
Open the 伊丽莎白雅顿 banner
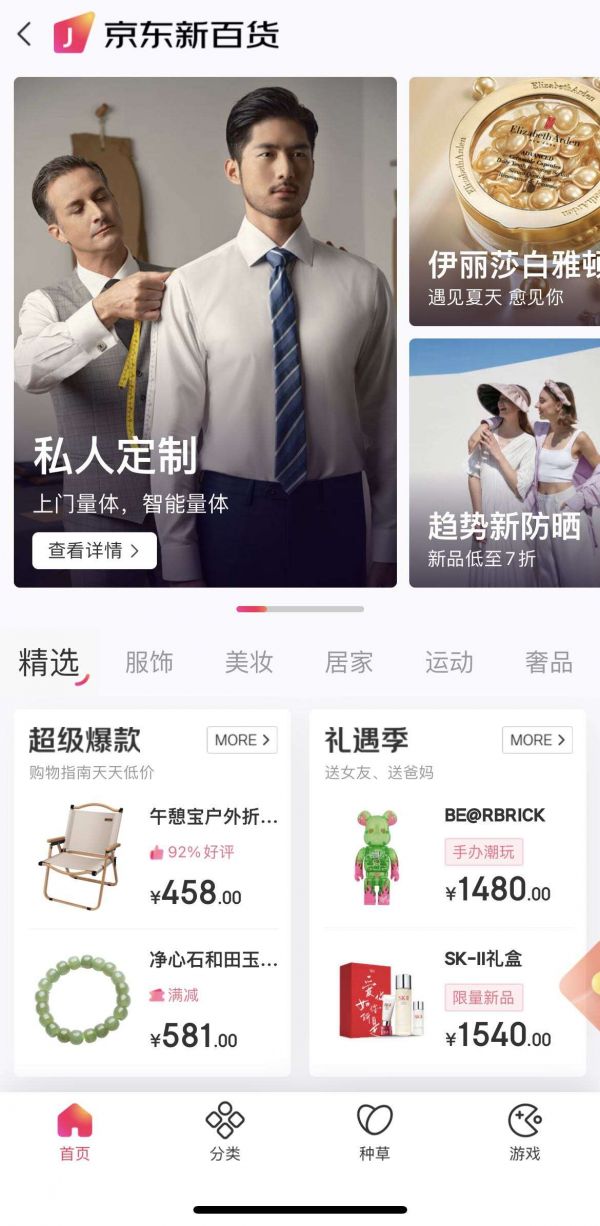pyautogui.click(x=504, y=201)
